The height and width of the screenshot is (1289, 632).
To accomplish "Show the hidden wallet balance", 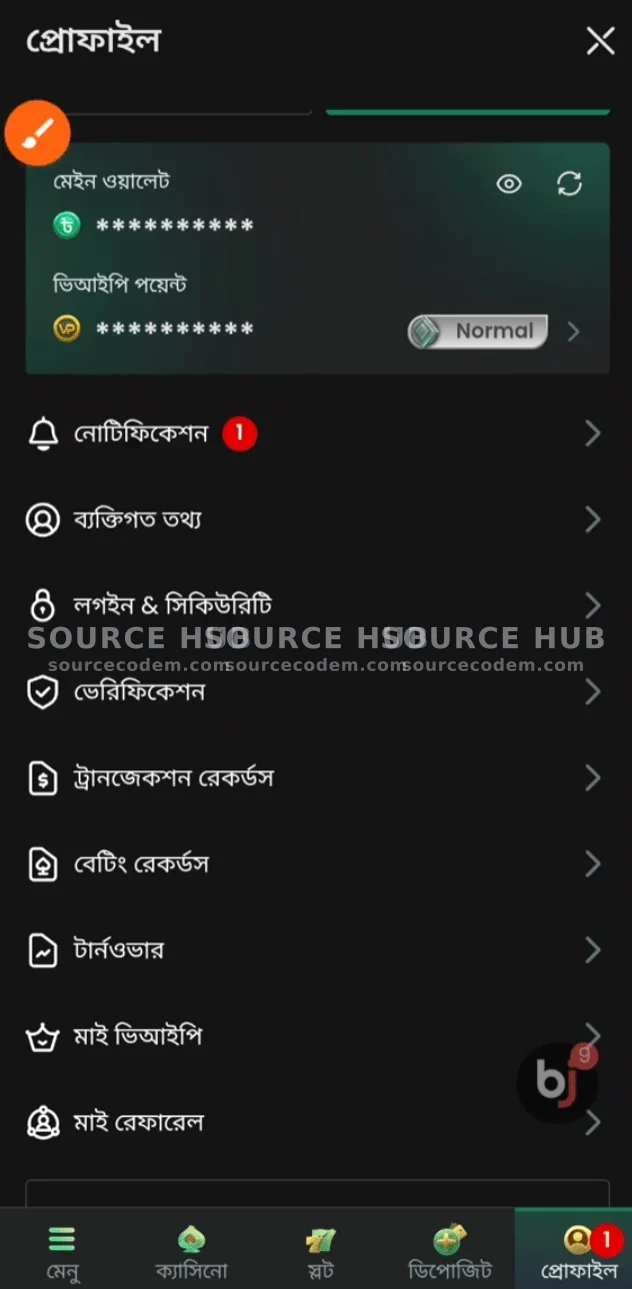I will point(509,184).
